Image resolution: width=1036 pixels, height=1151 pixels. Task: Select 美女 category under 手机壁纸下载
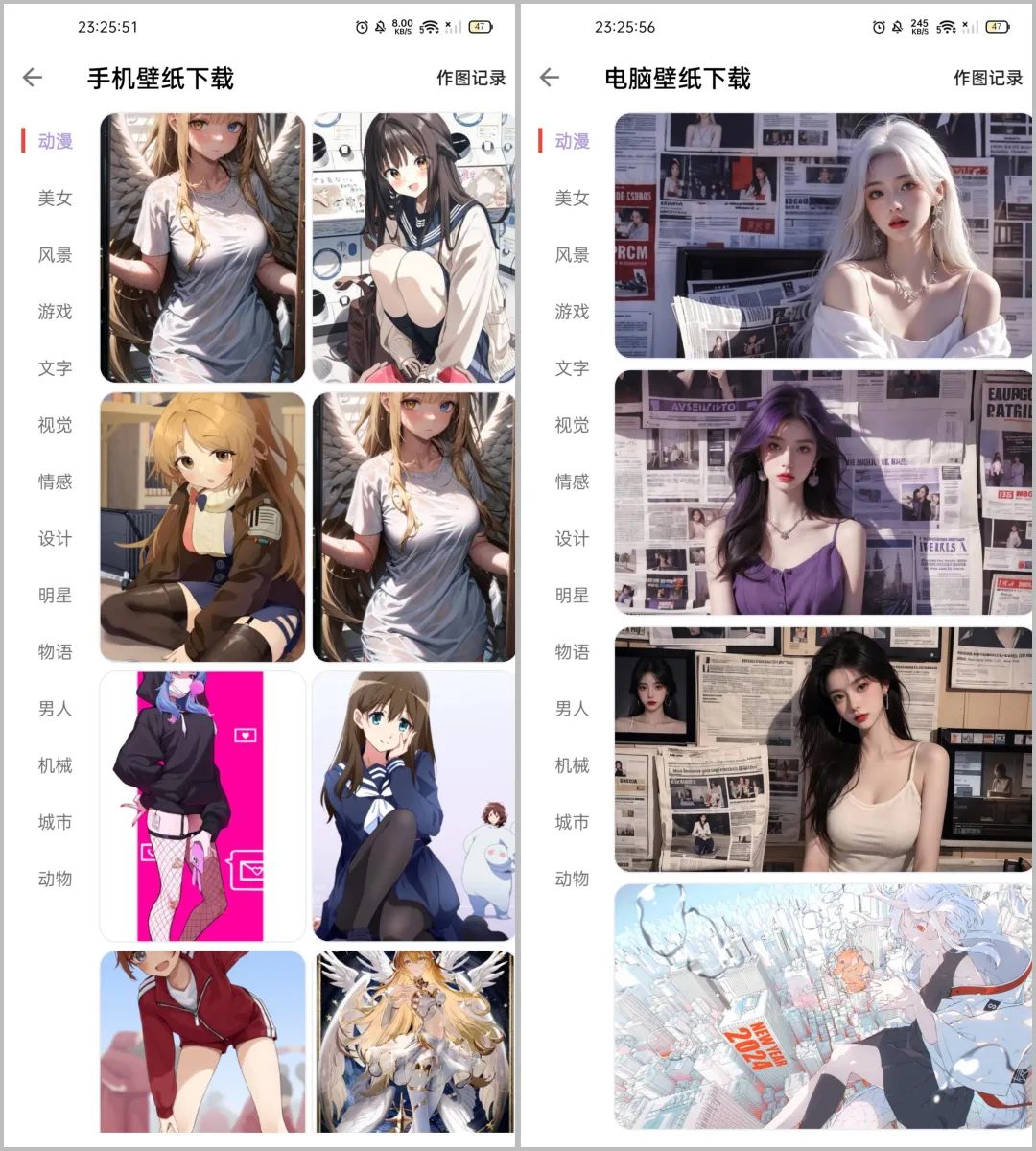[55, 199]
